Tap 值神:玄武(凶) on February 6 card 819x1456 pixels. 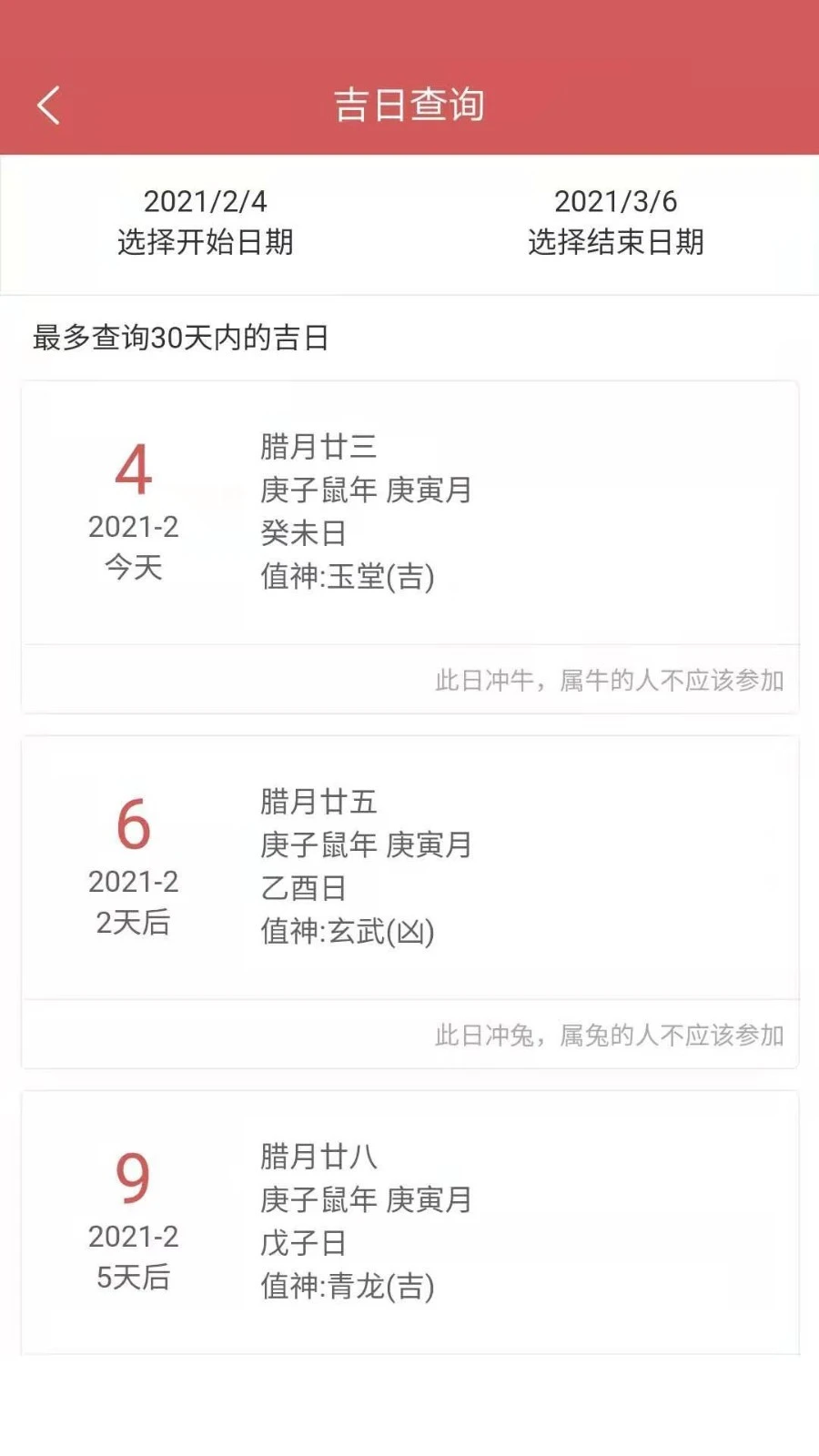click(x=344, y=932)
